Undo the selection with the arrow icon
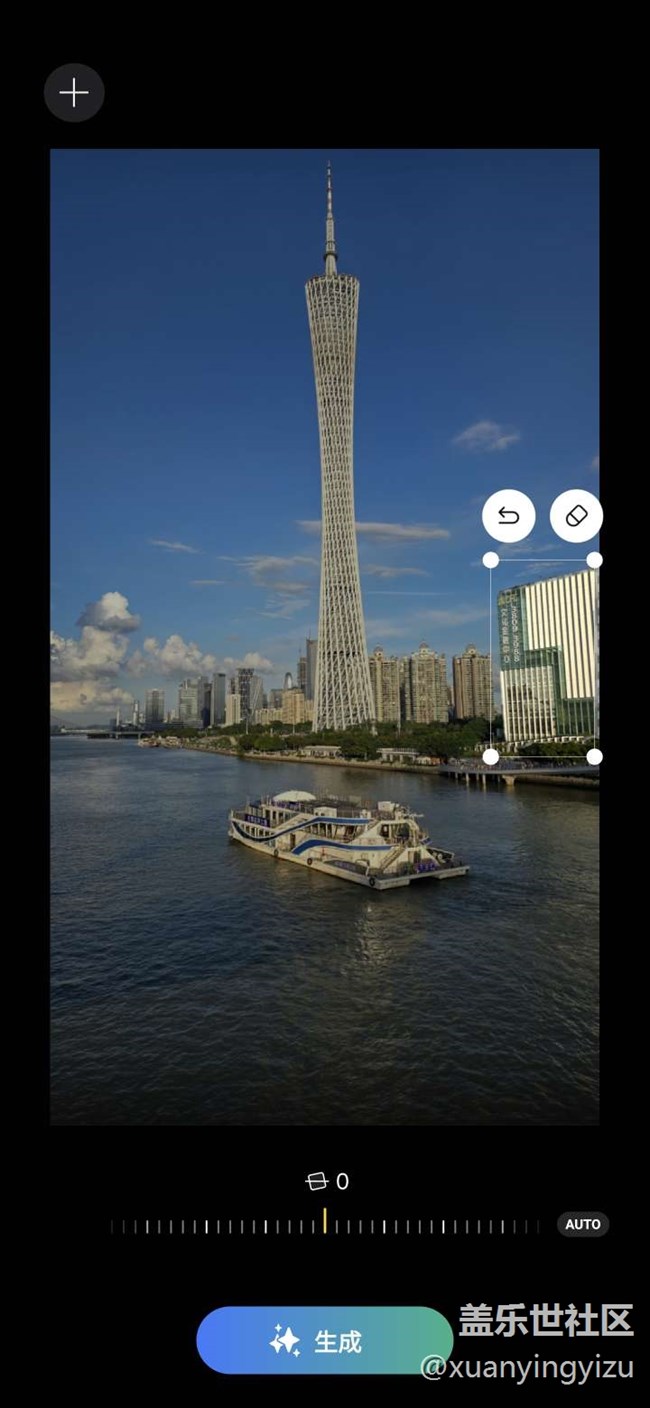This screenshot has height=1408, width=650. coord(509,516)
